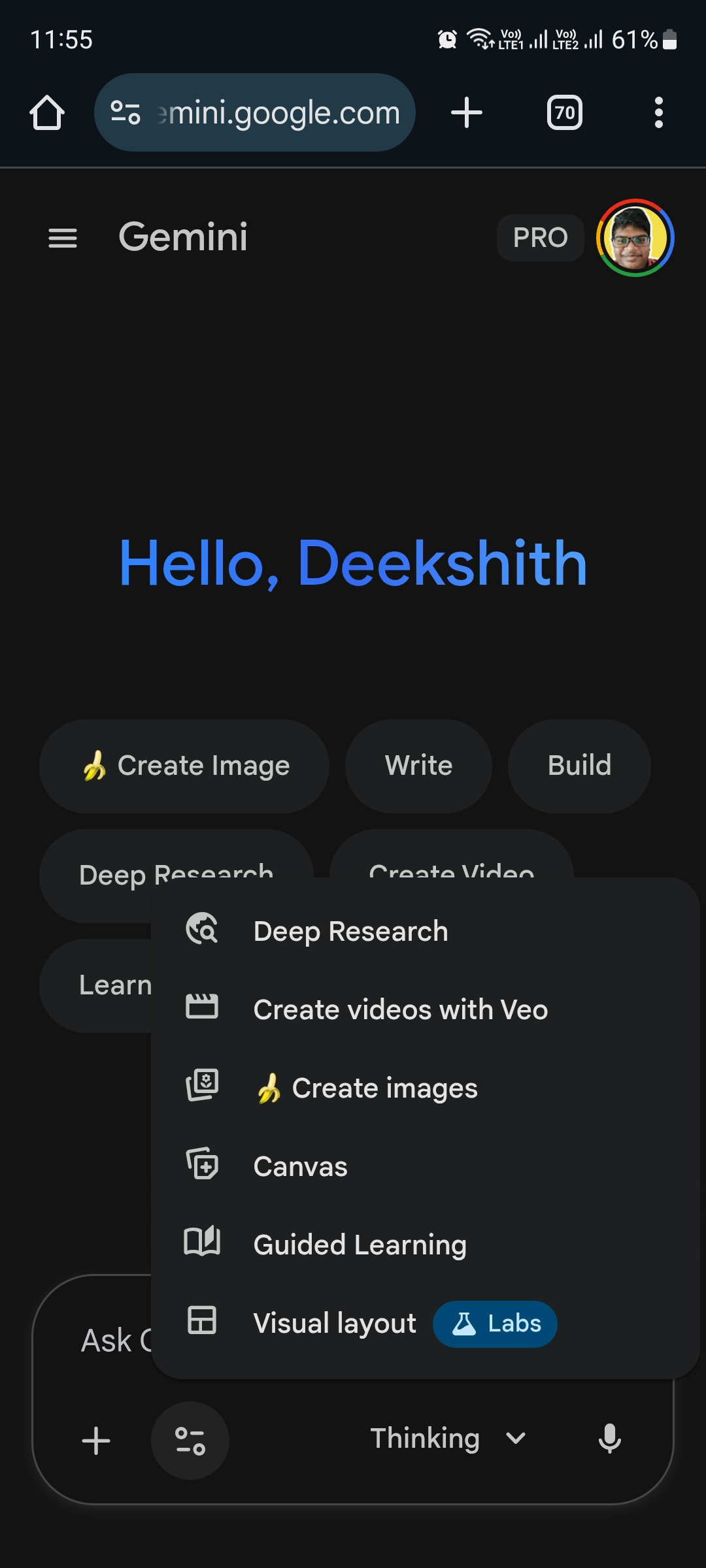Pick Create videos with Veo
This screenshot has height=1568, width=706.
[400, 1009]
